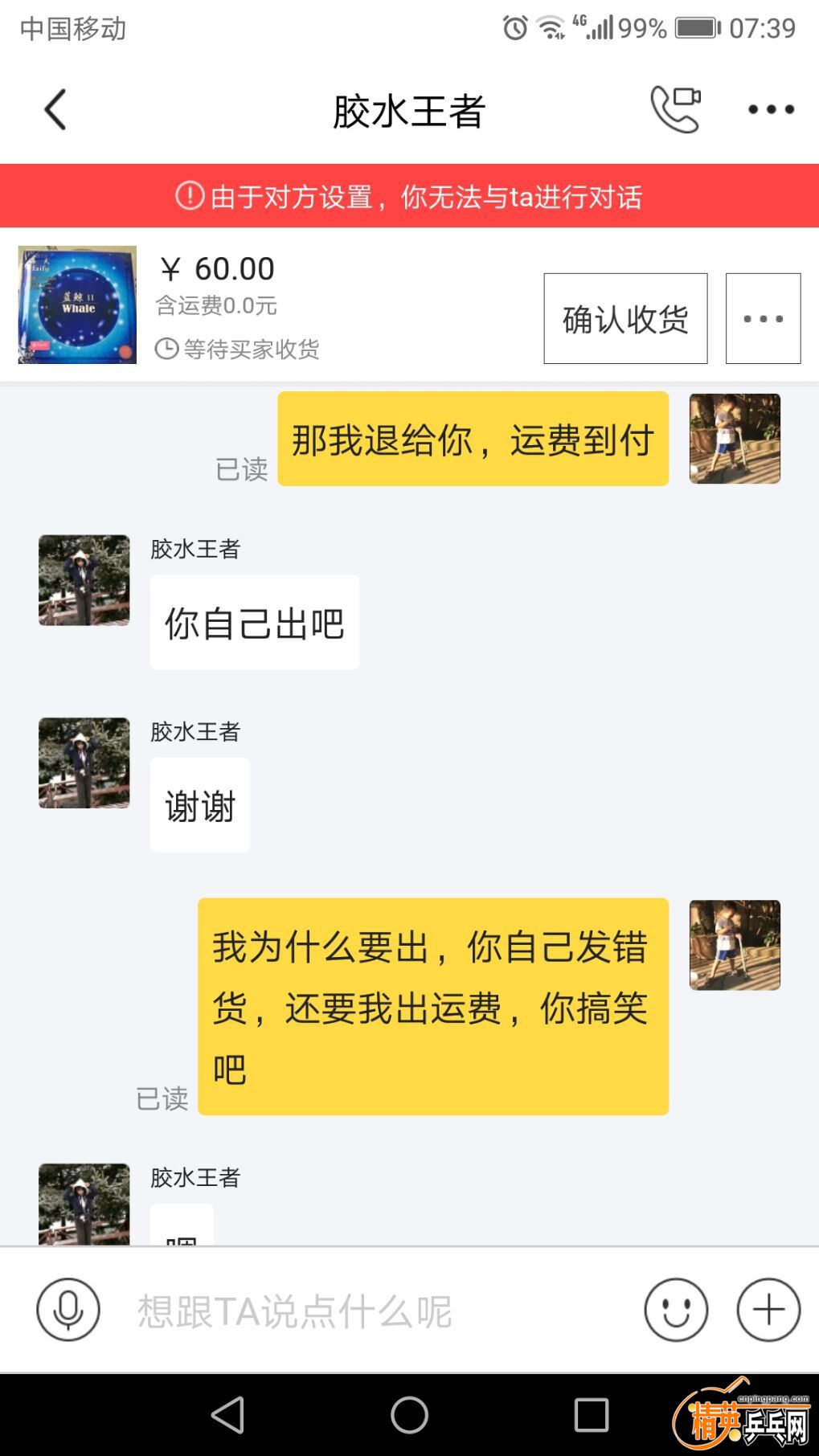
Task: Open the system recent apps view
Action: (591, 1414)
